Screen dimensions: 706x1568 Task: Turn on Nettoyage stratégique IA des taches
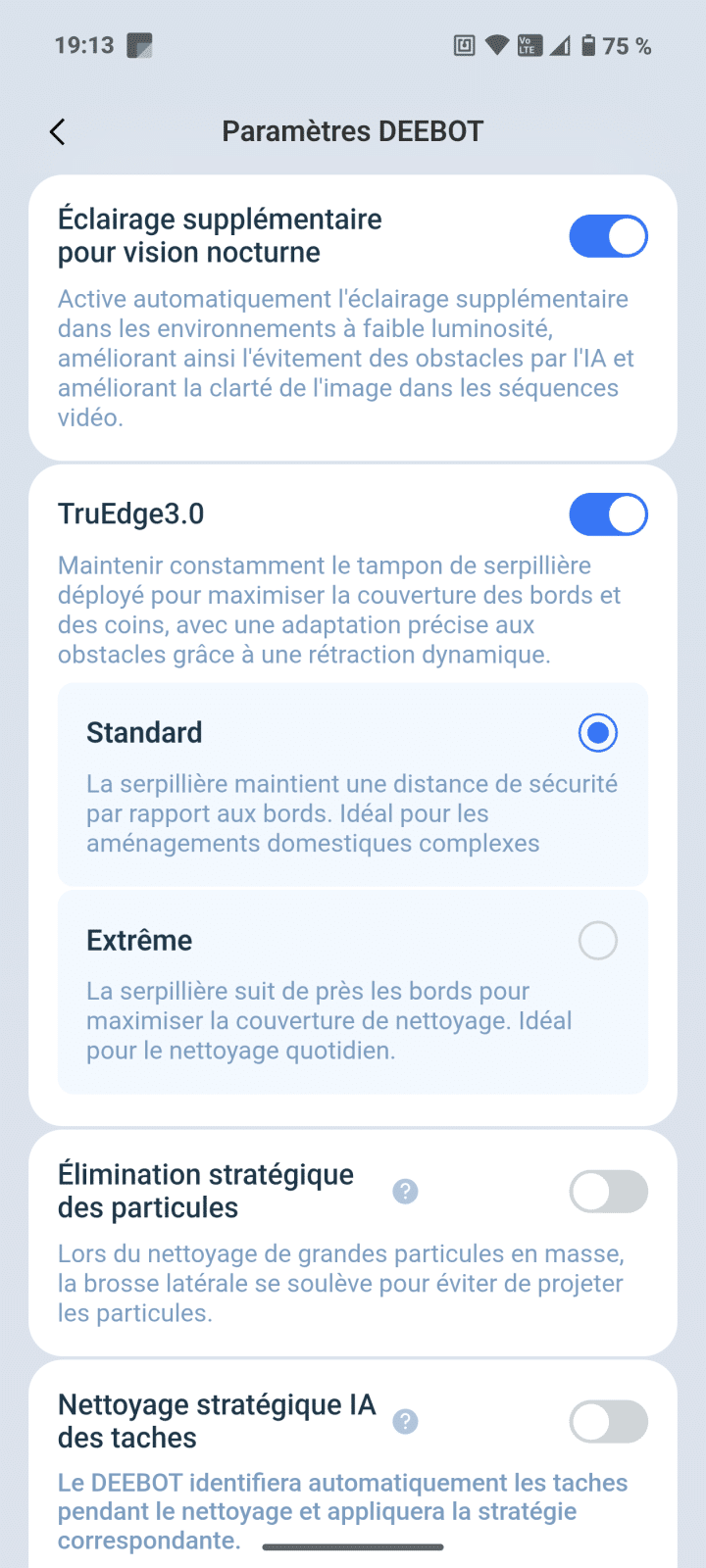608,1422
